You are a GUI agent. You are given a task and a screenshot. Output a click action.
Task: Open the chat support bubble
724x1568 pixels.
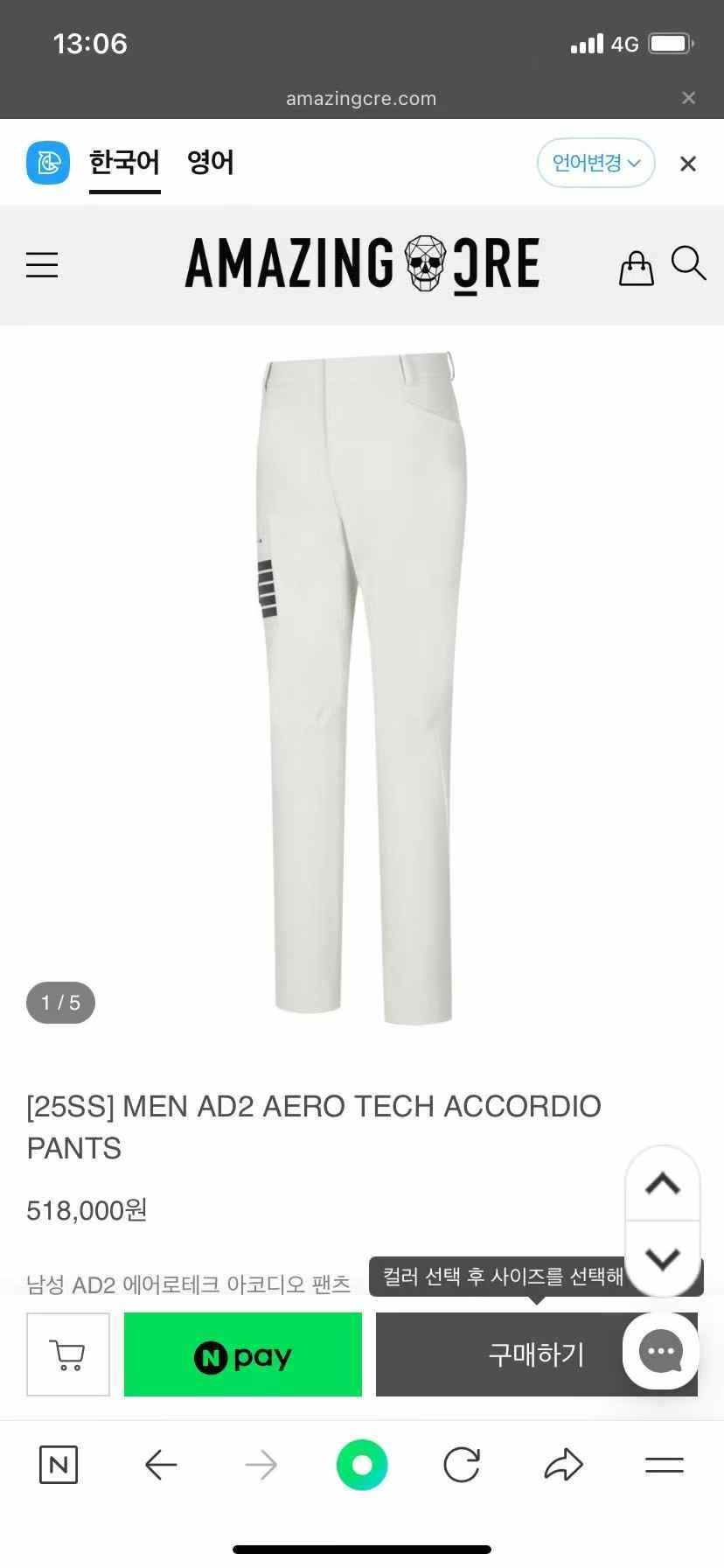pyautogui.click(x=660, y=1352)
